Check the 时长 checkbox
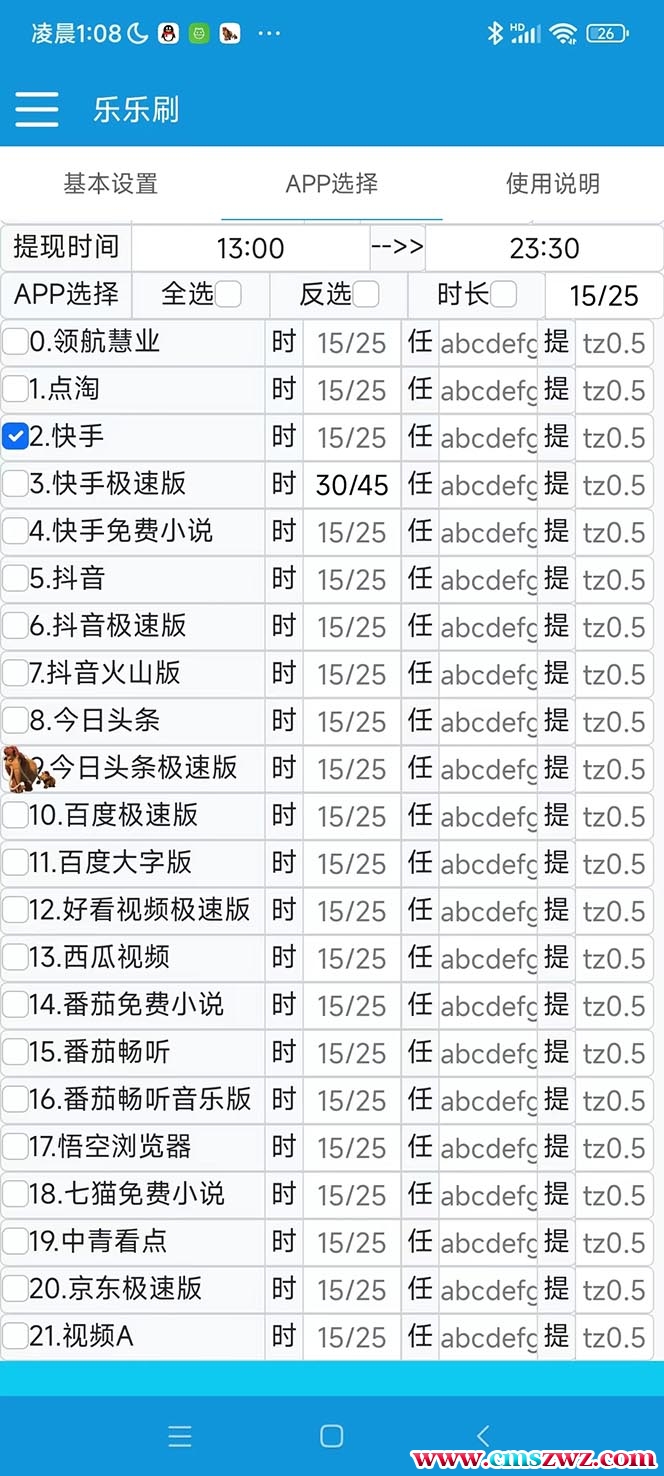664x1476 pixels. pyautogui.click(x=504, y=294)
